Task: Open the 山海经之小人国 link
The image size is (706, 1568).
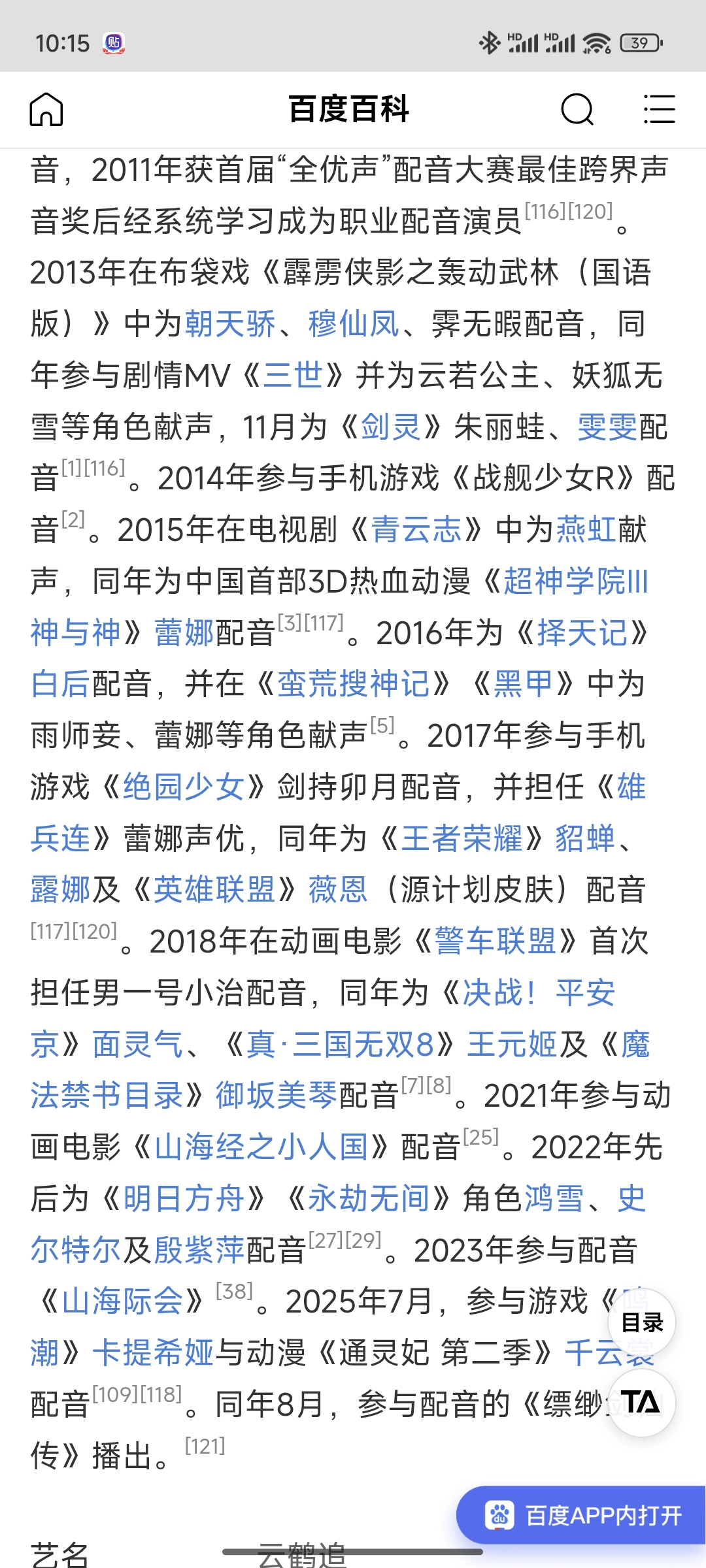Action: [x=261, y=1147]
